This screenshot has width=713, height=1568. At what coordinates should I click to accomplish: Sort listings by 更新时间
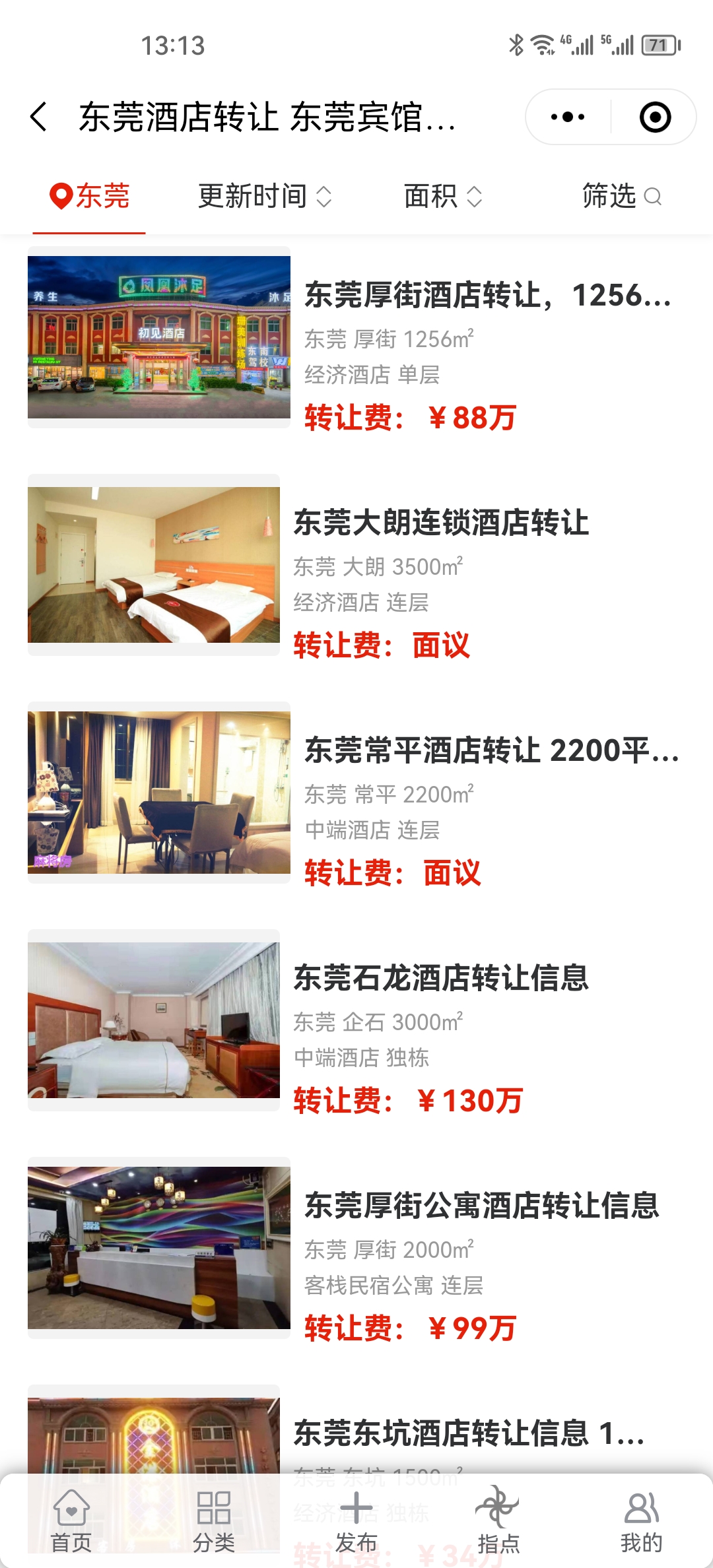264,196
